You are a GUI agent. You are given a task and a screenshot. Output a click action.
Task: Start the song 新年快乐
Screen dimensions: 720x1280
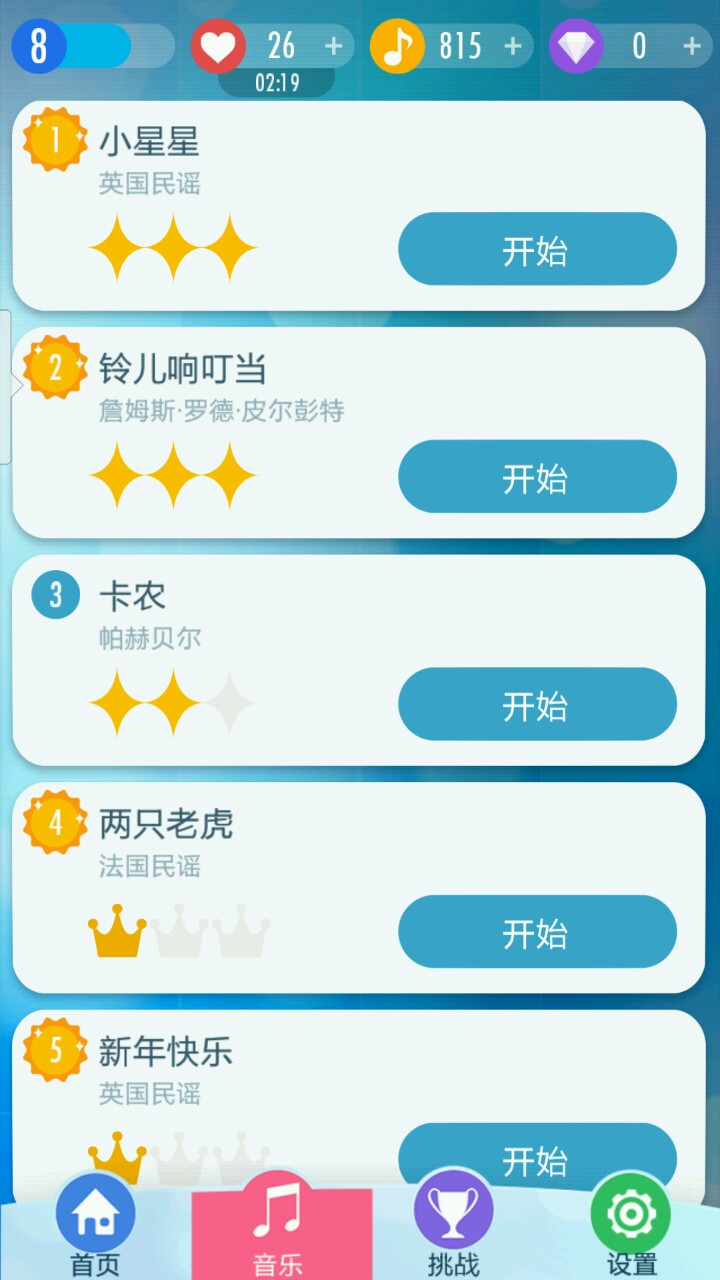[537, 1158]
